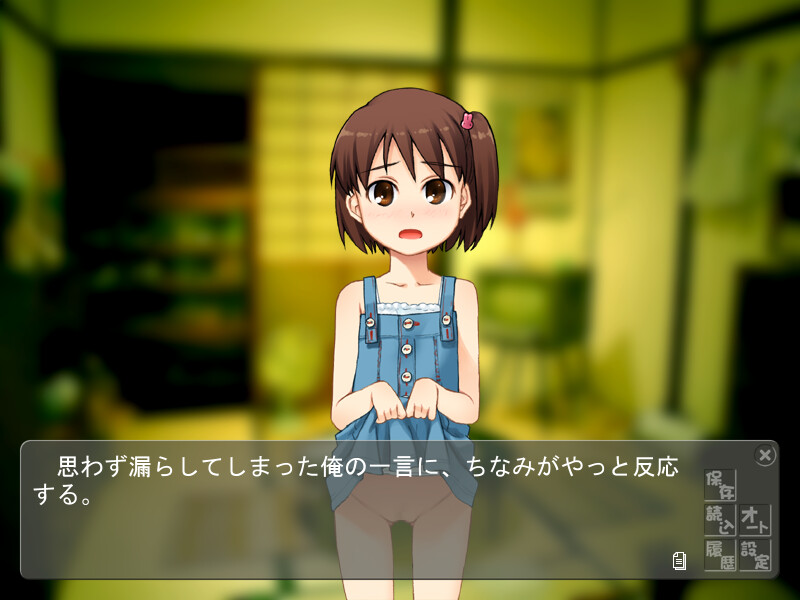The height and width of the screenshot is (600, 800).
Task: Open the 設定 settings screen
Action: coord(755,555)
